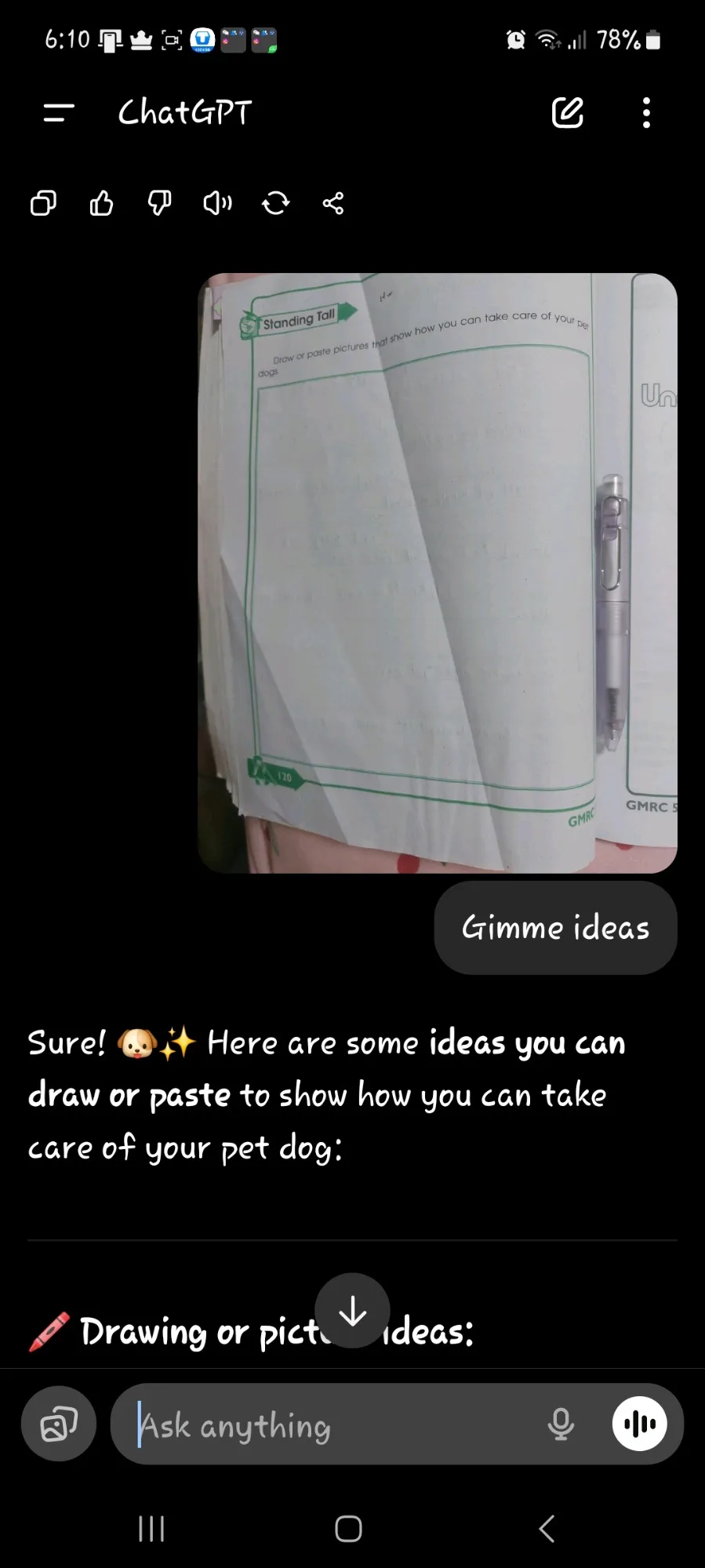Go back with the system button
This screenshot has height=1568, width=705.
pos(547,1528)
